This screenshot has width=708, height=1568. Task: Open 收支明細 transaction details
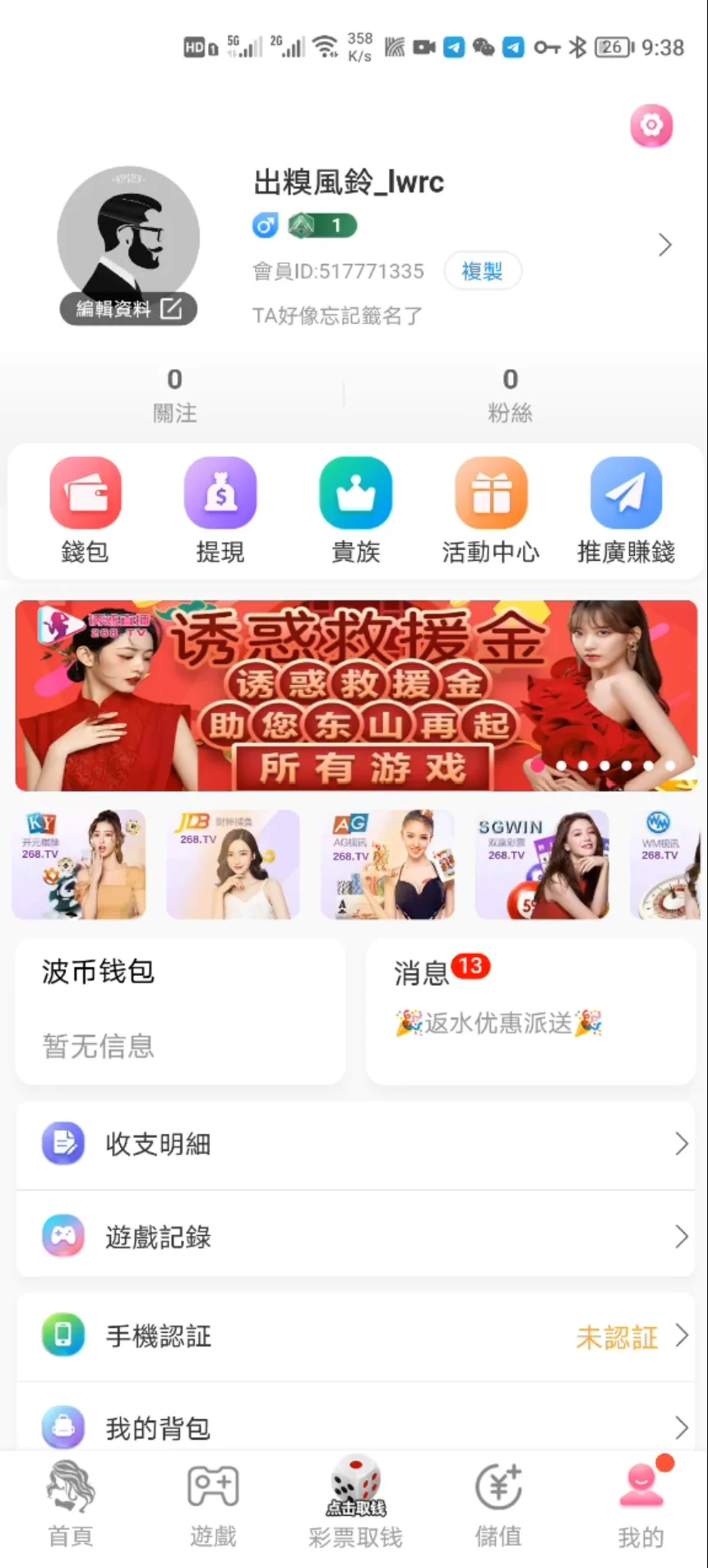(356, 1145)
